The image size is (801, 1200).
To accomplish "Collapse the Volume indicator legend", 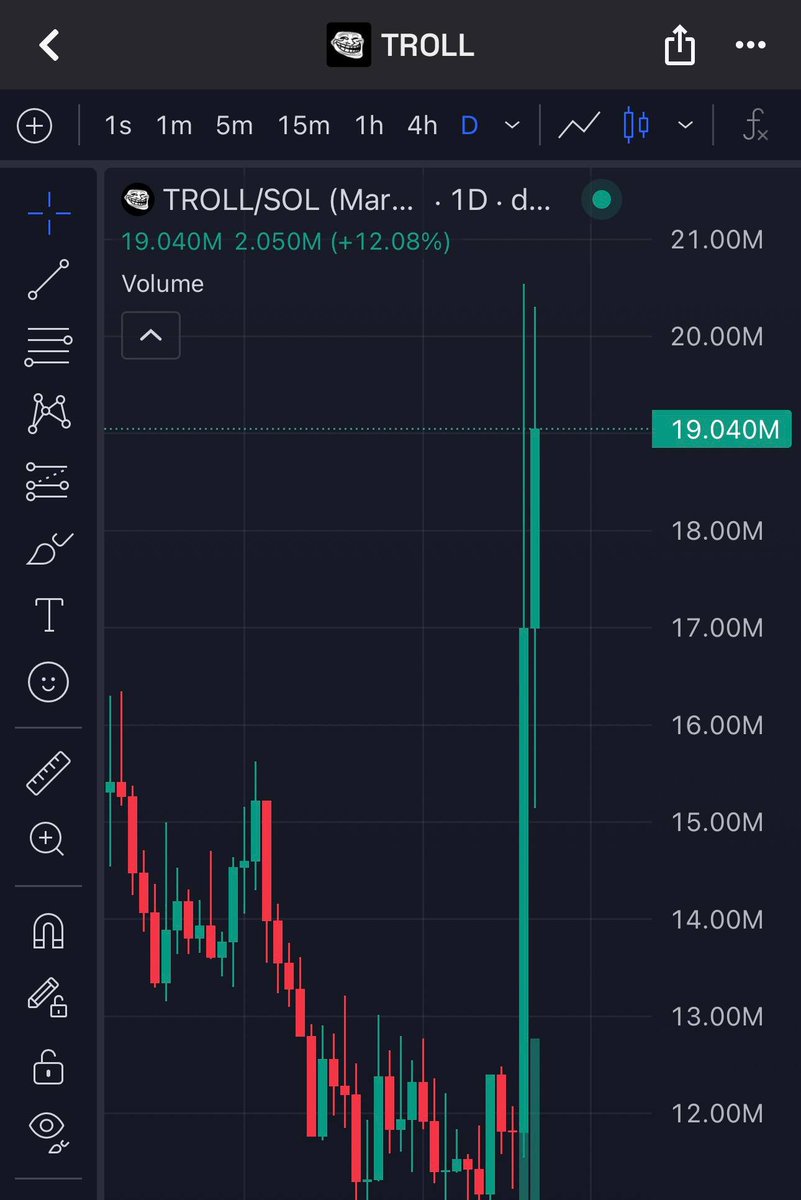I will pos(151,335).
